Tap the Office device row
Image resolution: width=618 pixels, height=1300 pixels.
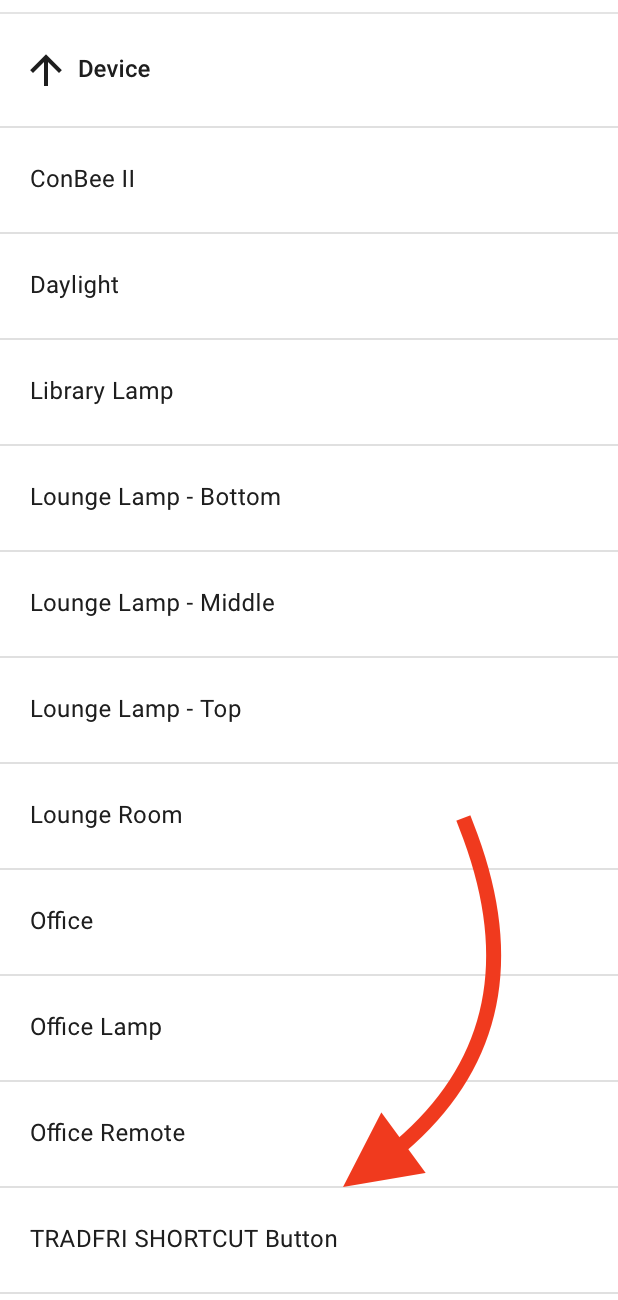coord(309,922)
